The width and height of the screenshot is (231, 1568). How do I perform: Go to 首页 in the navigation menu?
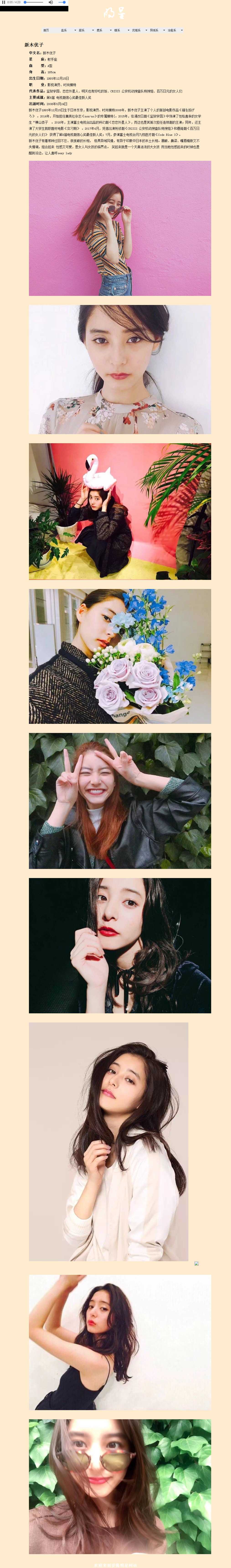(x=46, y=30)
